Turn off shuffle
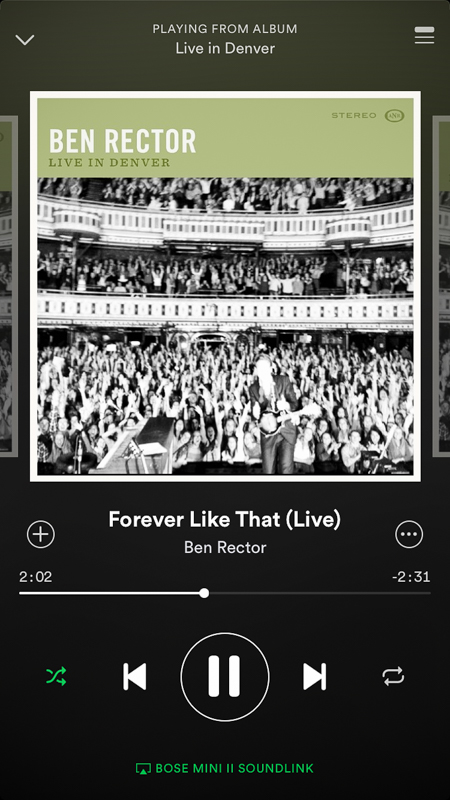Viewport: 450px width, 800px height. tap(56, 677)
